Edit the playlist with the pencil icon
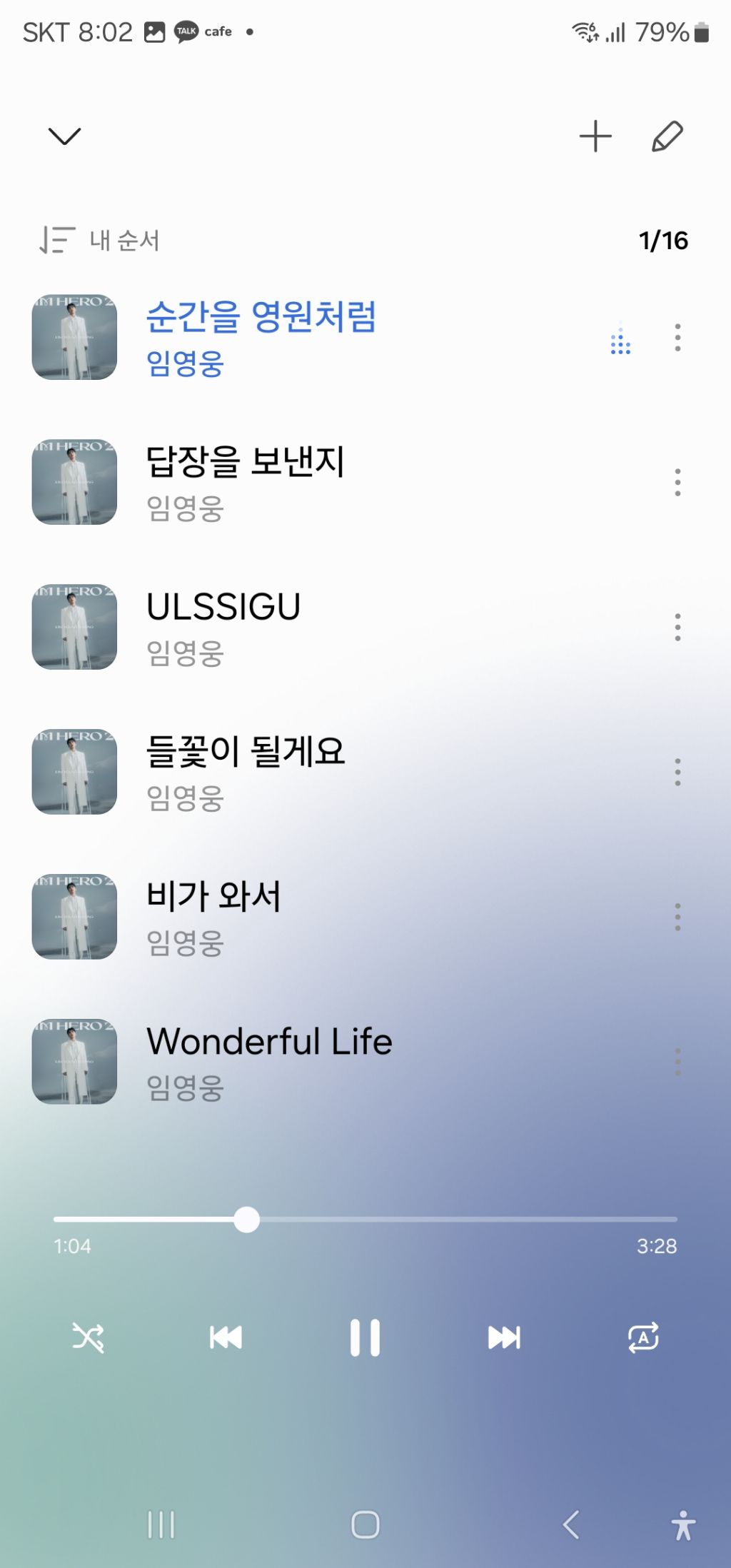 [667, 136]
